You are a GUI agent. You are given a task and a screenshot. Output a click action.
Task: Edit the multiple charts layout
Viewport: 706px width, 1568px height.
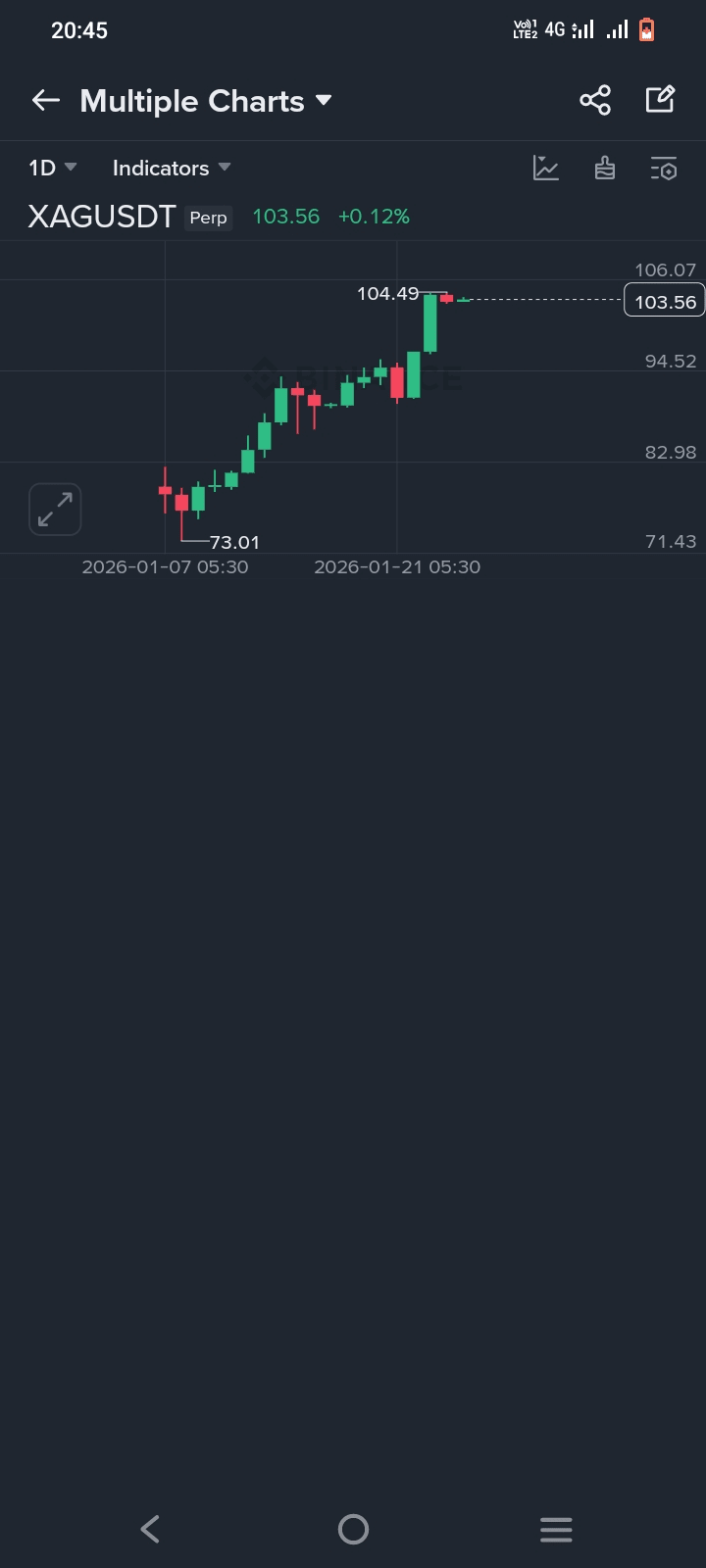pos(660,100)
